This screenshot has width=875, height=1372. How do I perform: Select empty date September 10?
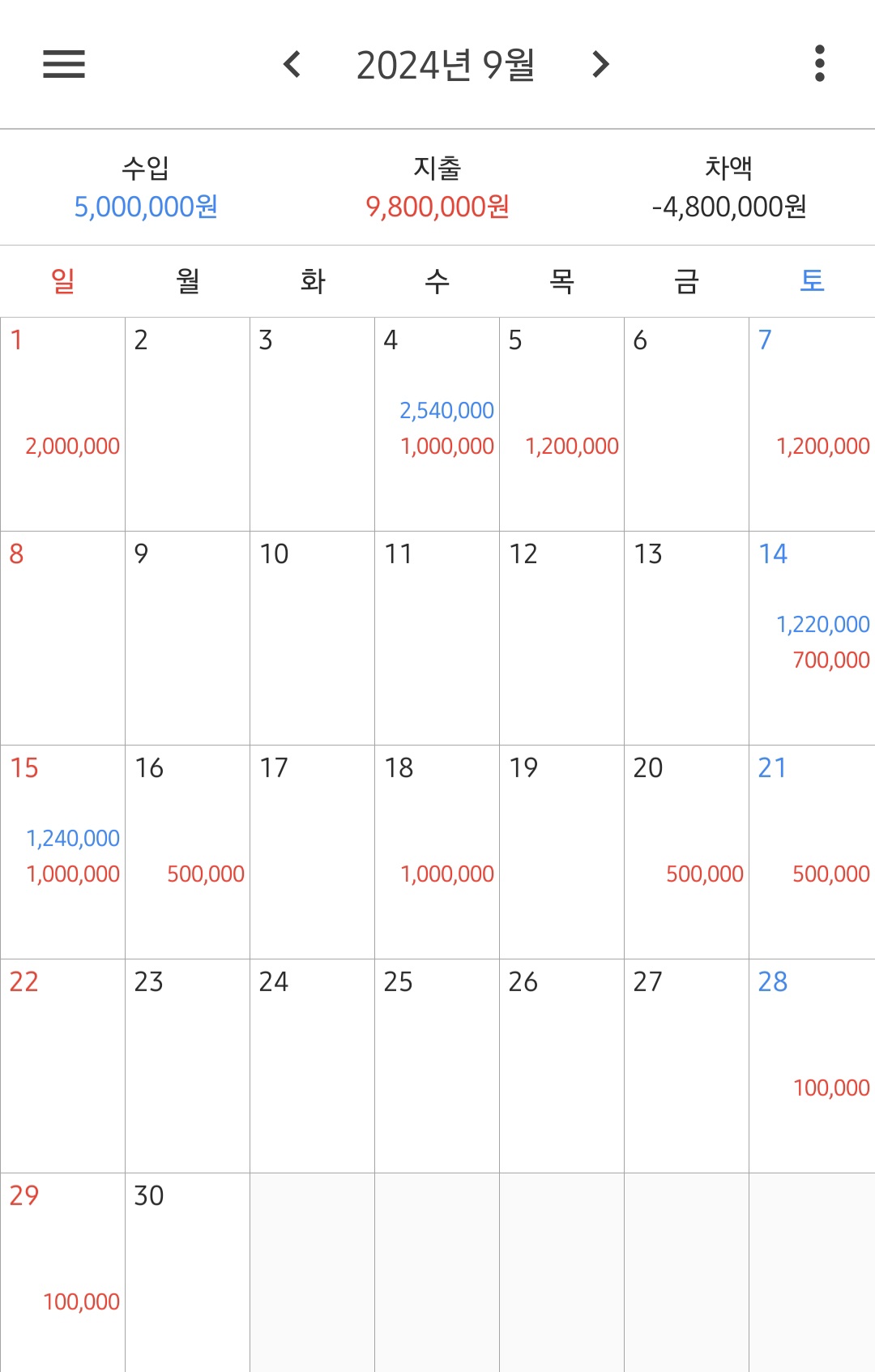click(312, 638)
